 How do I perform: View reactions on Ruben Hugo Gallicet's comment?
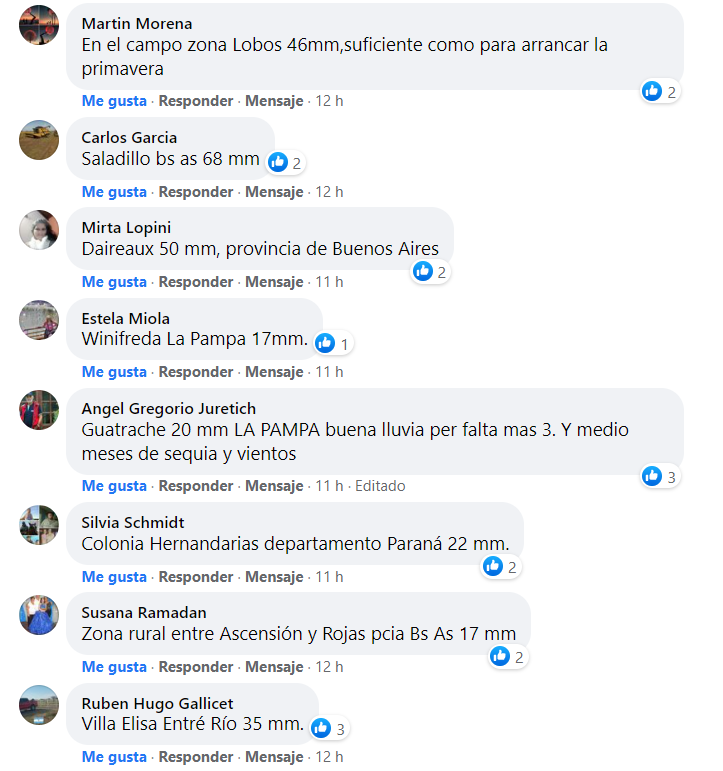(x=330, y=728)
